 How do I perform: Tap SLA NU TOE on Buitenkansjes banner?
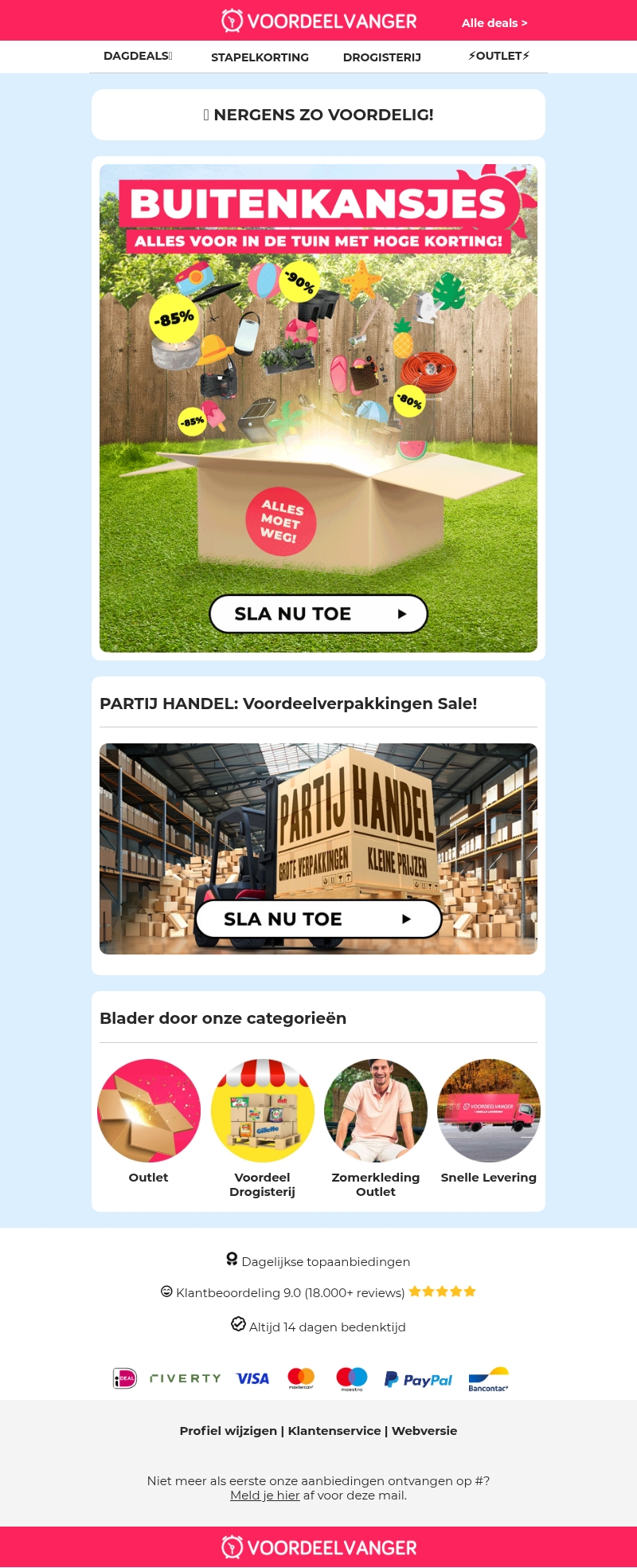click(318, 613)
